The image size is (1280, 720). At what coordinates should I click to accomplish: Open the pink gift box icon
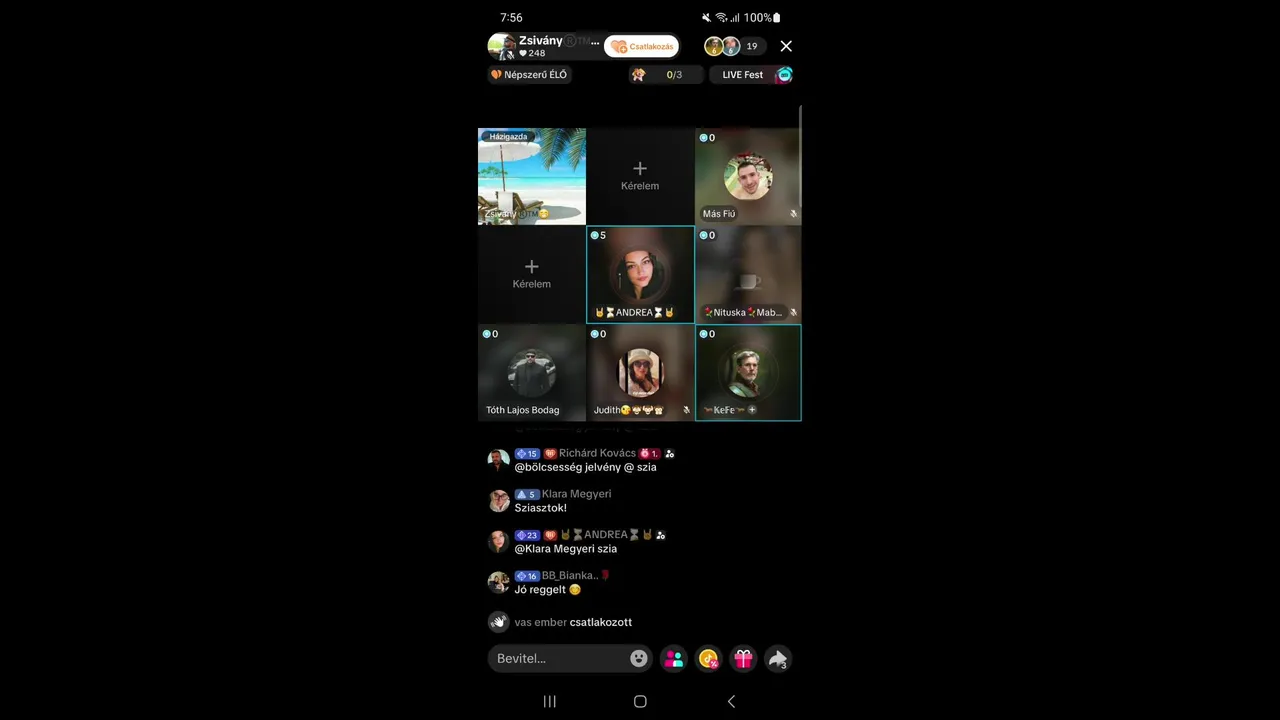click(x=743, y=658)
